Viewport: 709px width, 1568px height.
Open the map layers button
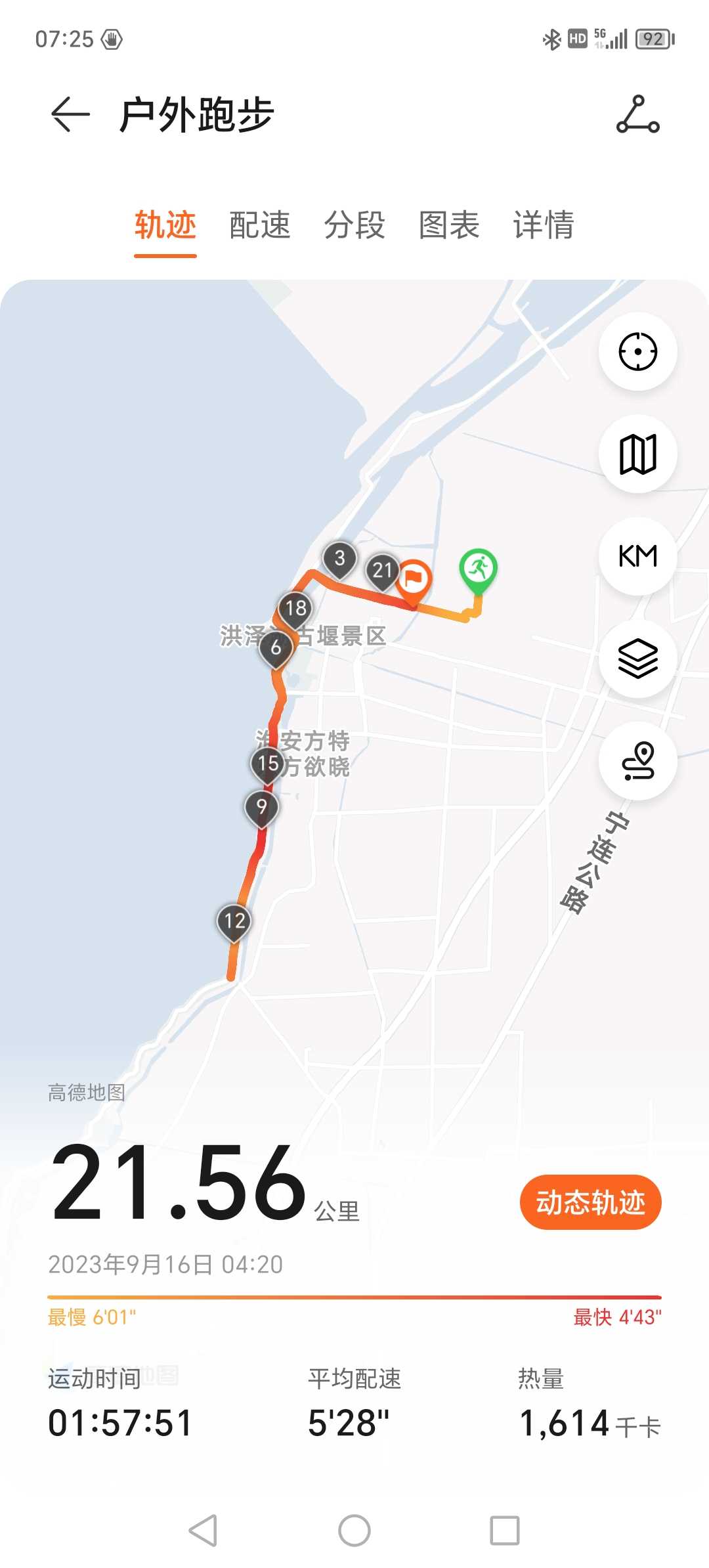click(637, 659)
